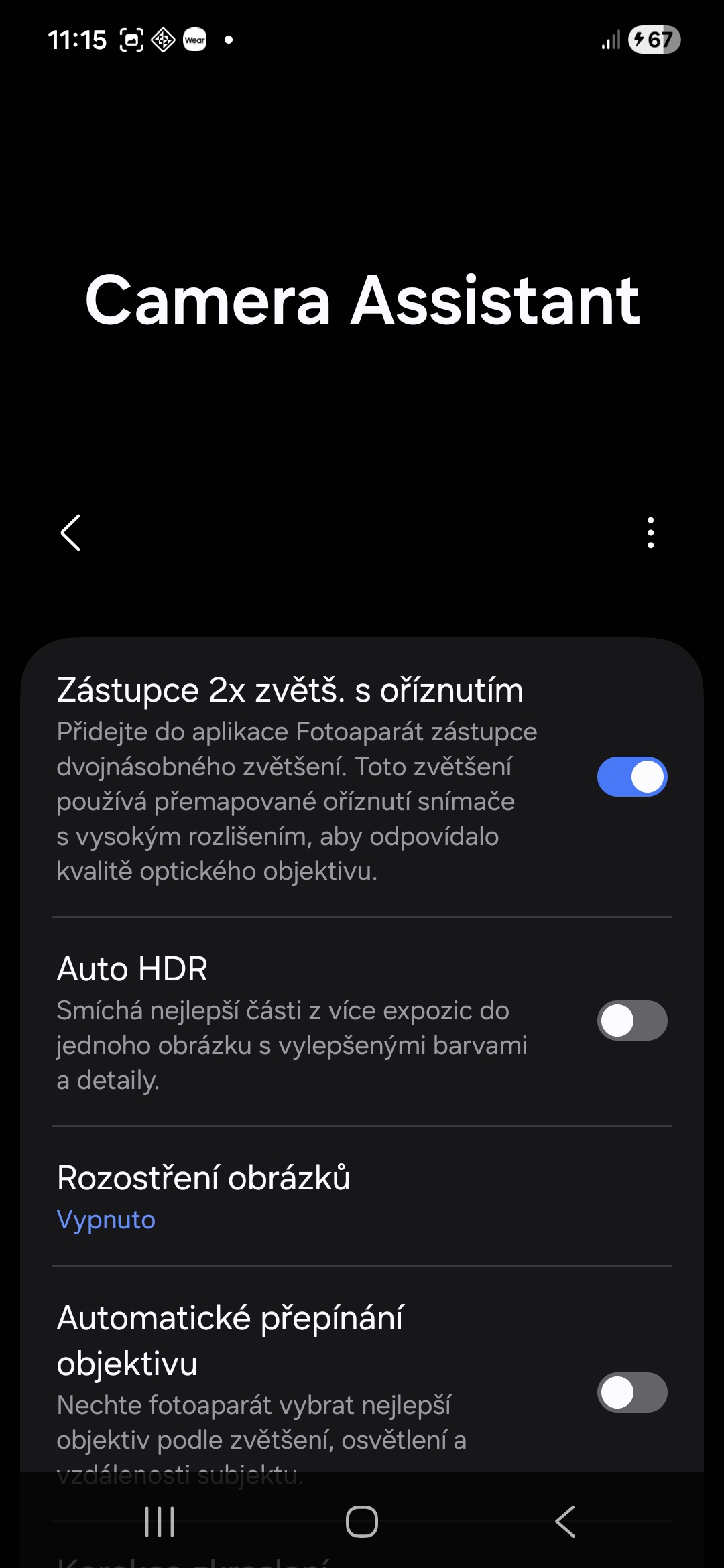The height and width of the screenshot is (1568, 724).
Task: Open the three-dot overflow menu
Action: [x=650, y=533]
